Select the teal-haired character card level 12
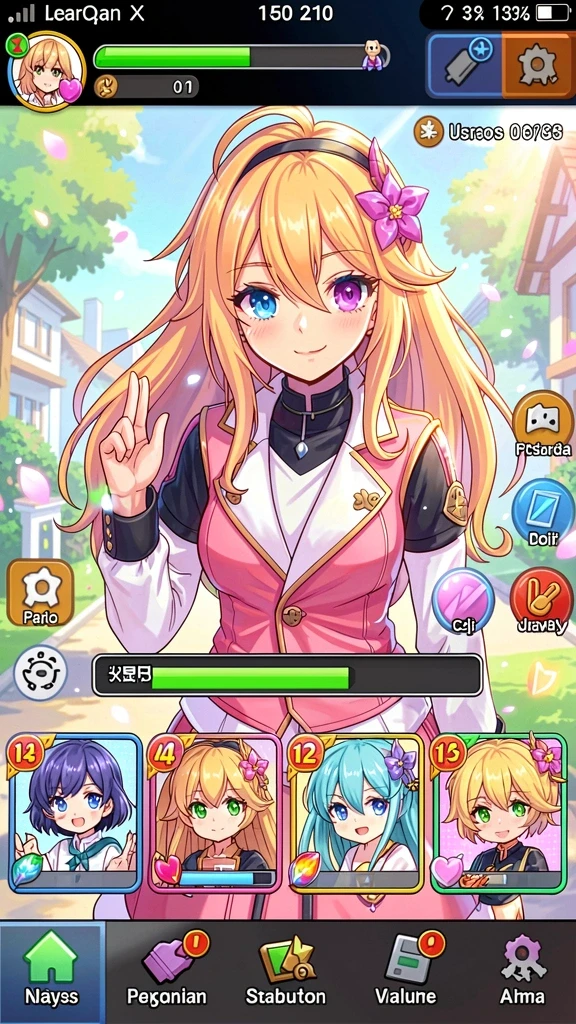The height and width of the screenshot is (1024, 576). (x=356, y=813)
